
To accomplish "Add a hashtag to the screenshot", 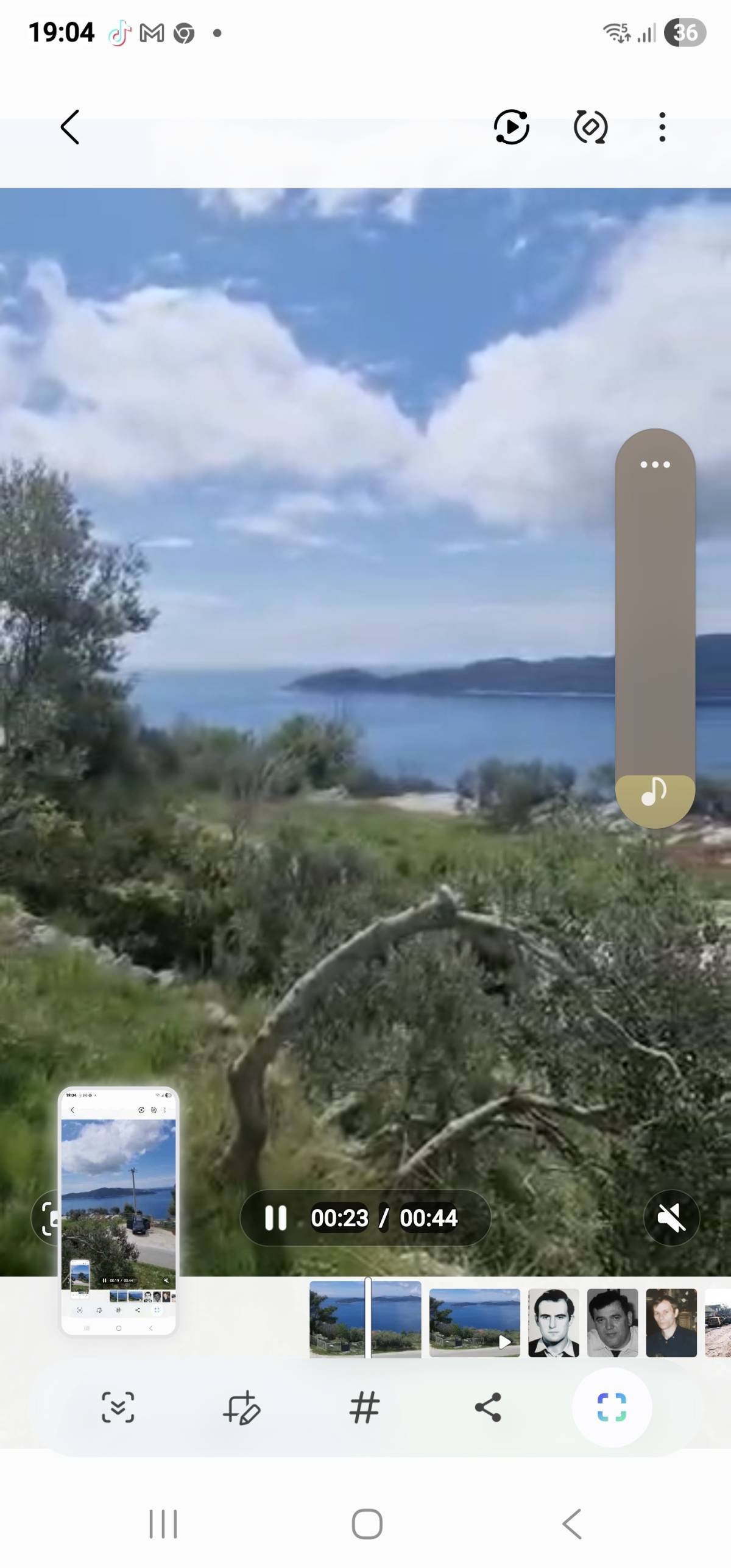I will (364, 1408).
